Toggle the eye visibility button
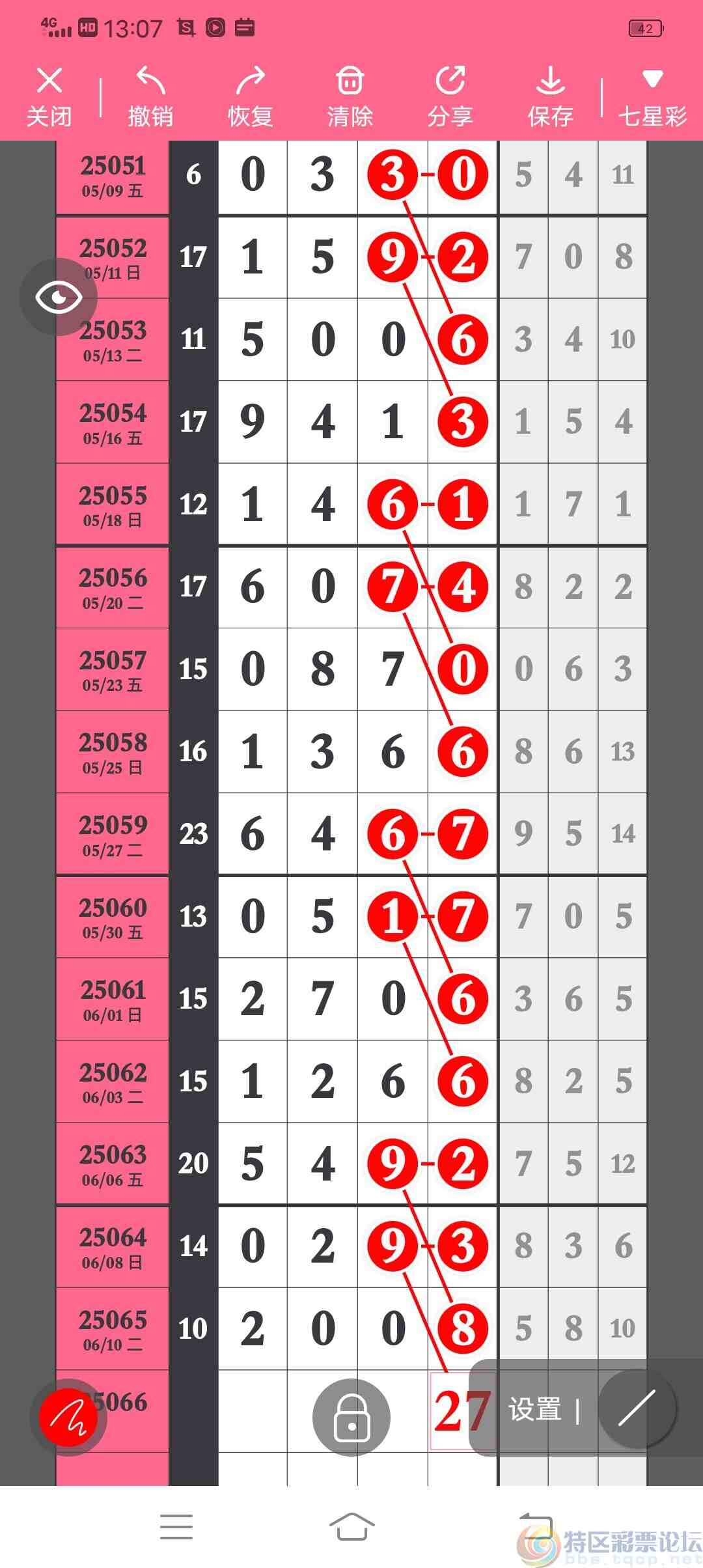Viewport: 703px width, 1568px height. point(59,297)
